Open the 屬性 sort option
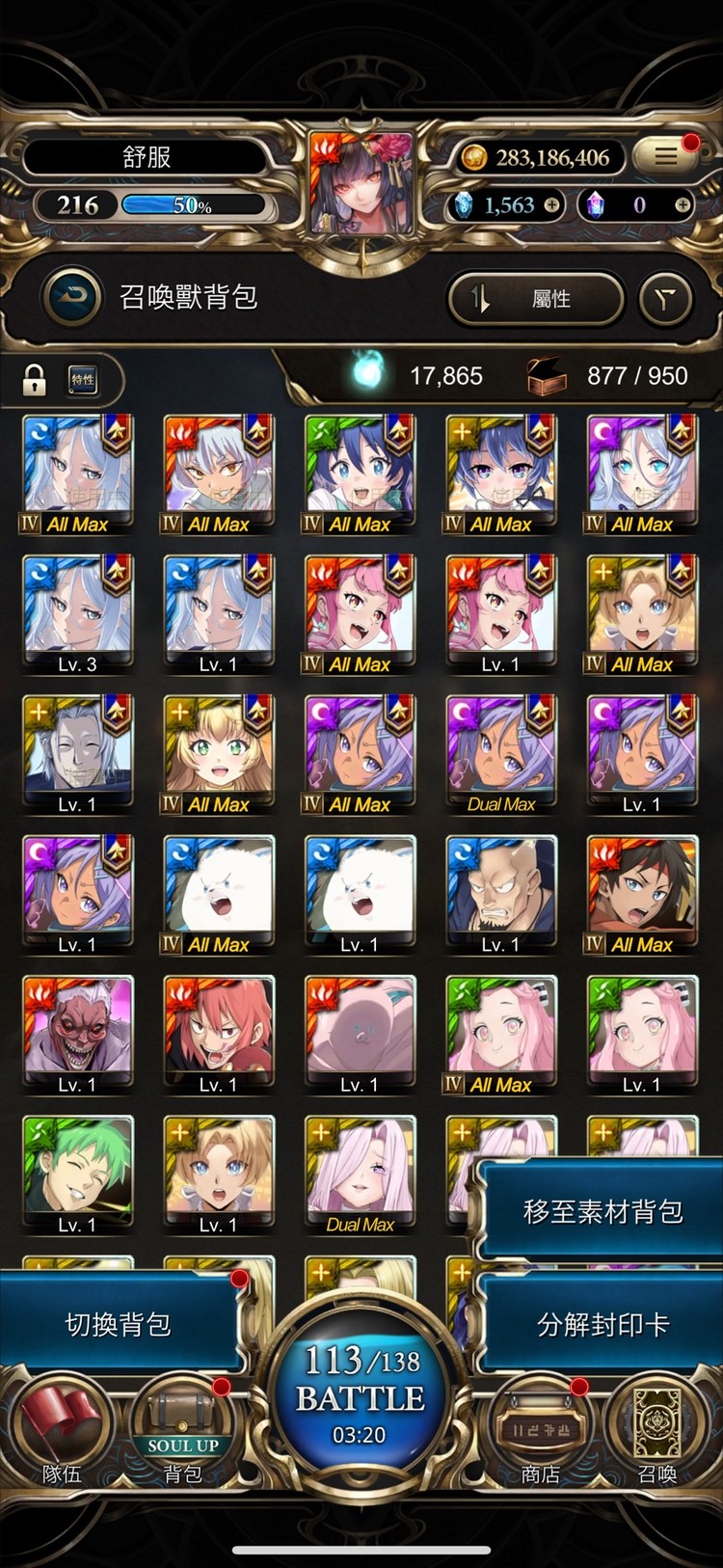The height and width of the screenshot is (1568, 723). click(536, 299)
